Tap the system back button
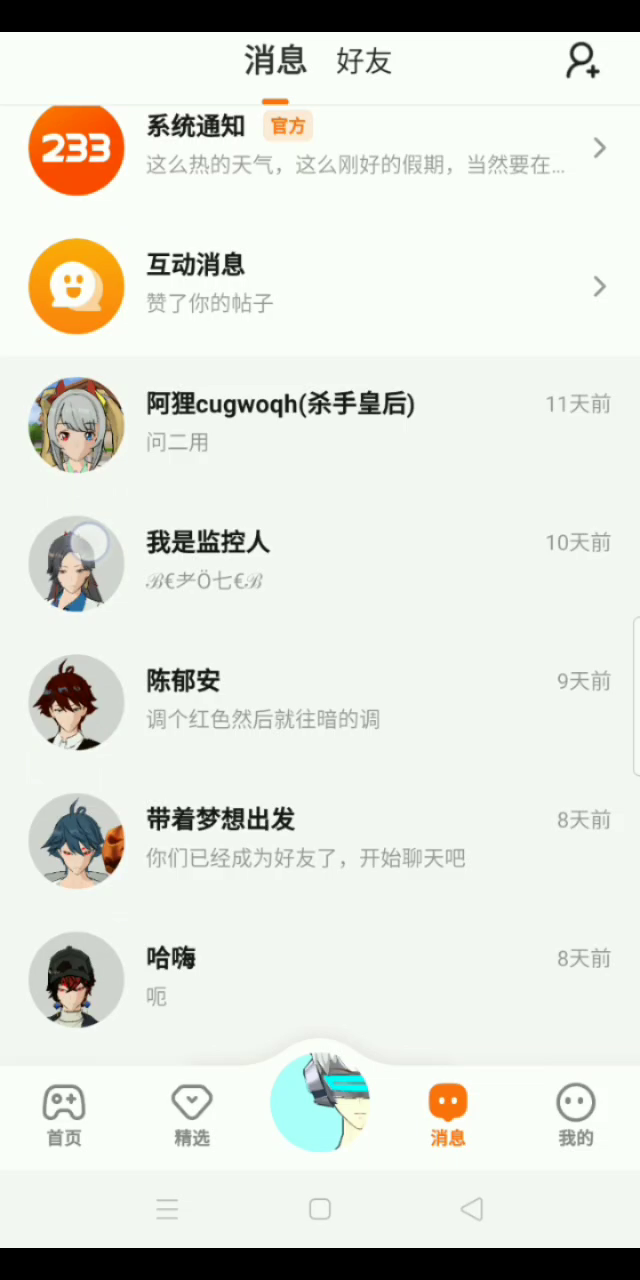640x1280 pixels. [x=472, y=1209]
